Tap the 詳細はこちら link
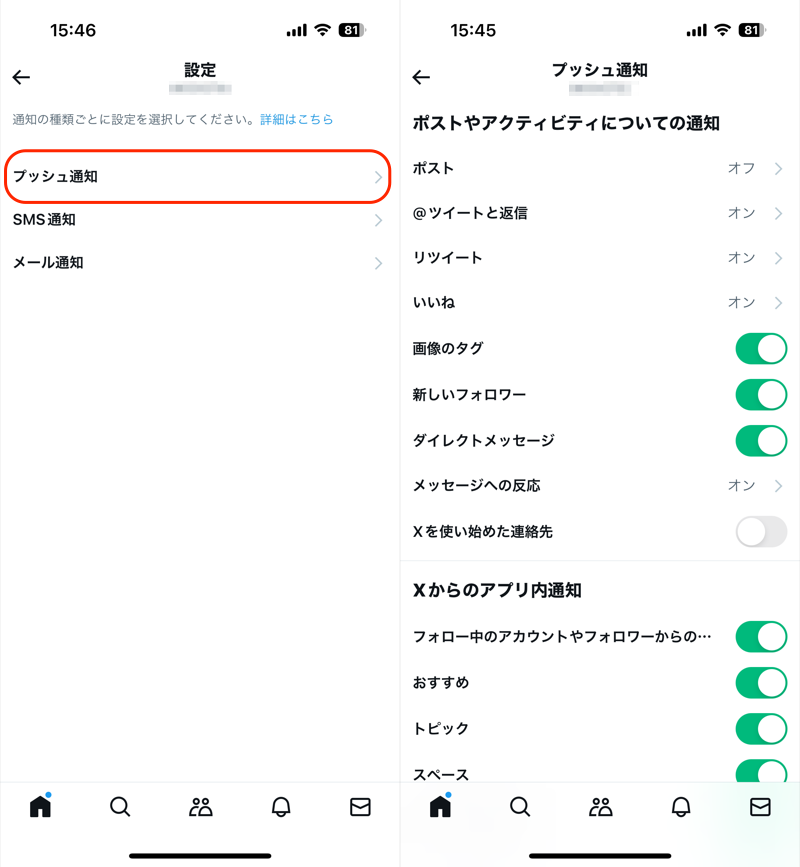The height and width of the screenshot is (867, 800). pyautogui.click(x=296, y=119)
